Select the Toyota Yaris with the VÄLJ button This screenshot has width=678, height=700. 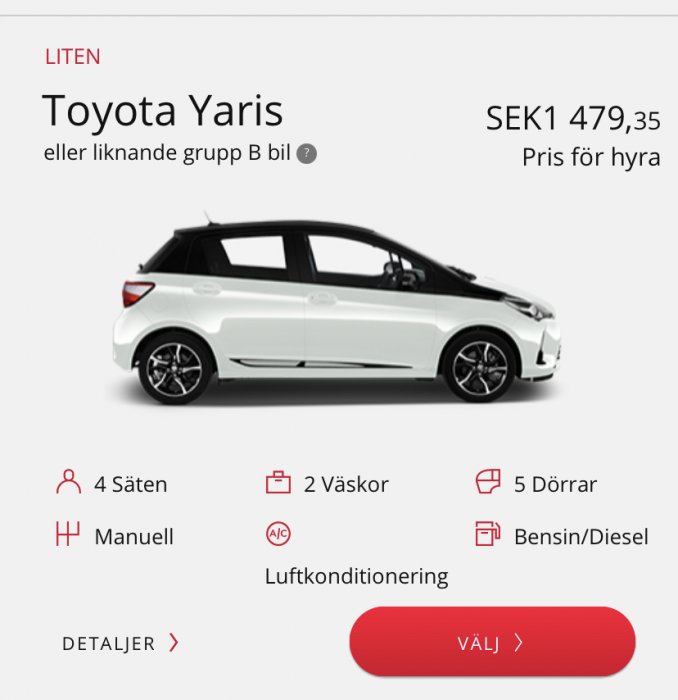[491, 642]
